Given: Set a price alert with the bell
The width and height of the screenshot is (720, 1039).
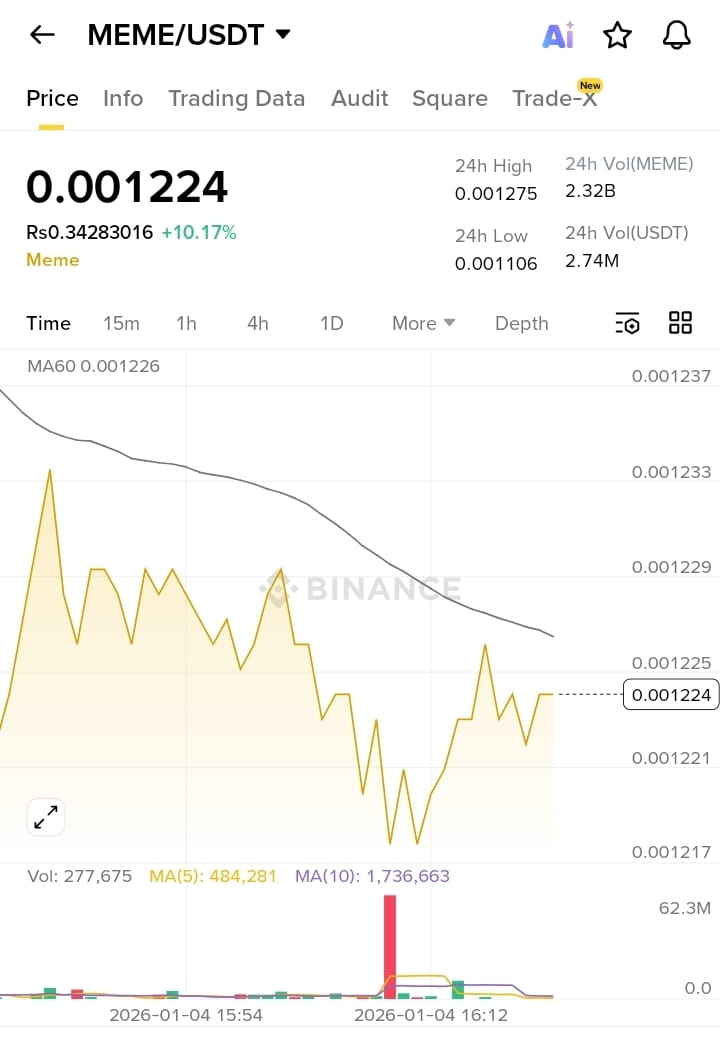Looking at the screenshot, I should click(677, 36).
